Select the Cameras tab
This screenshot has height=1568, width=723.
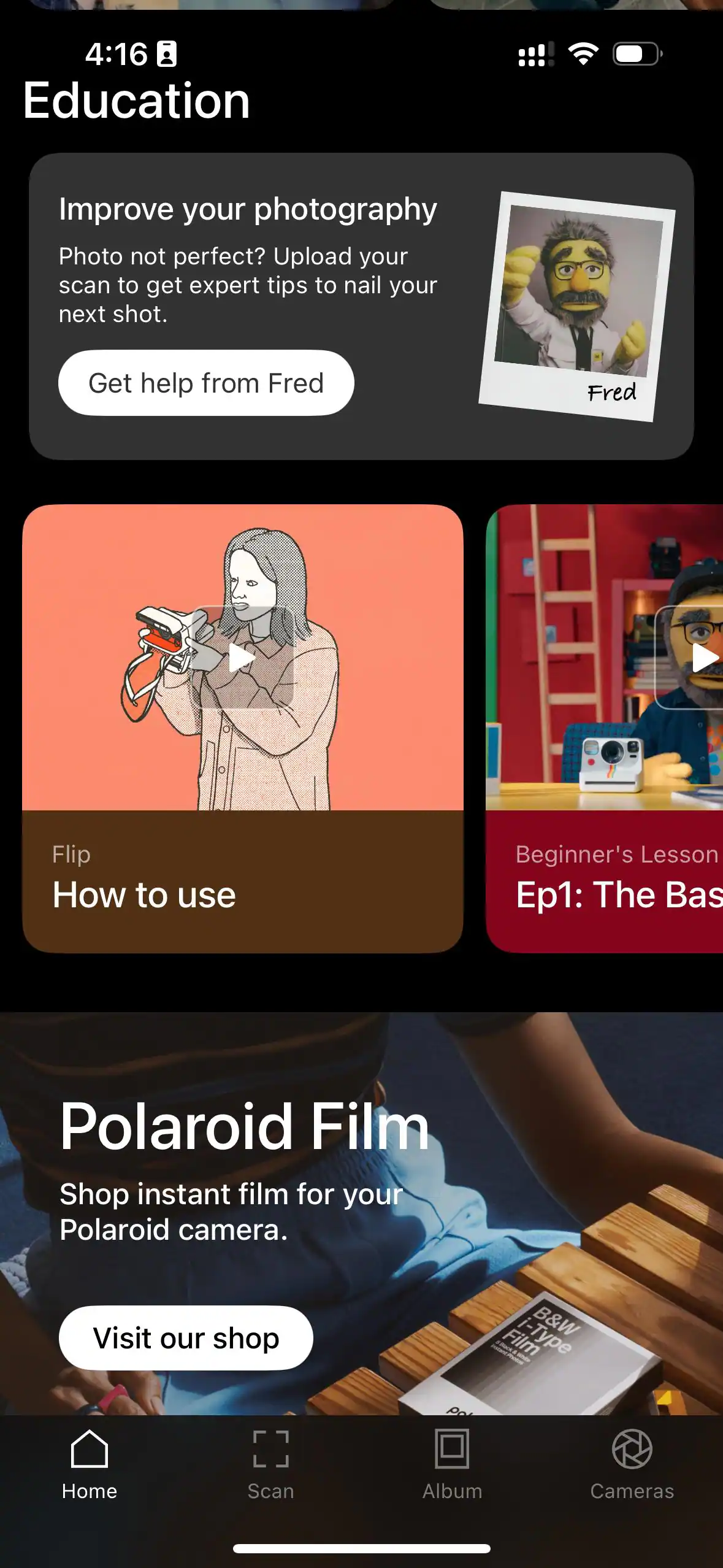pos(632,1465)
